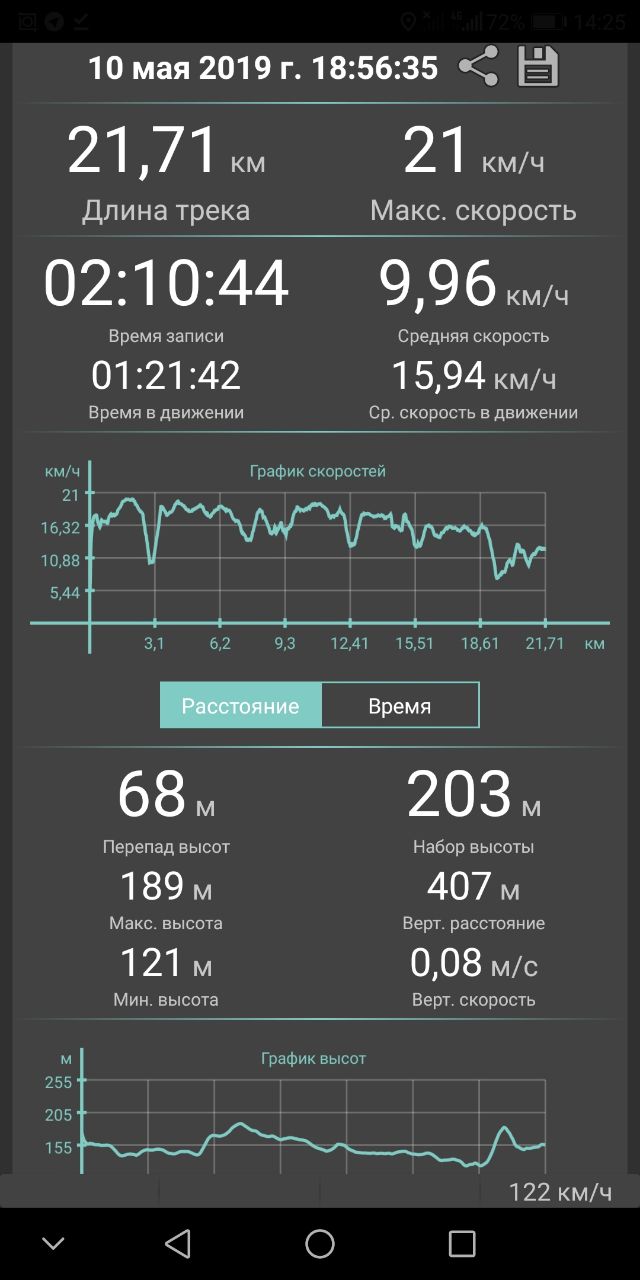
Task: Open the recent apps view
Action: tap(462, 1243)
